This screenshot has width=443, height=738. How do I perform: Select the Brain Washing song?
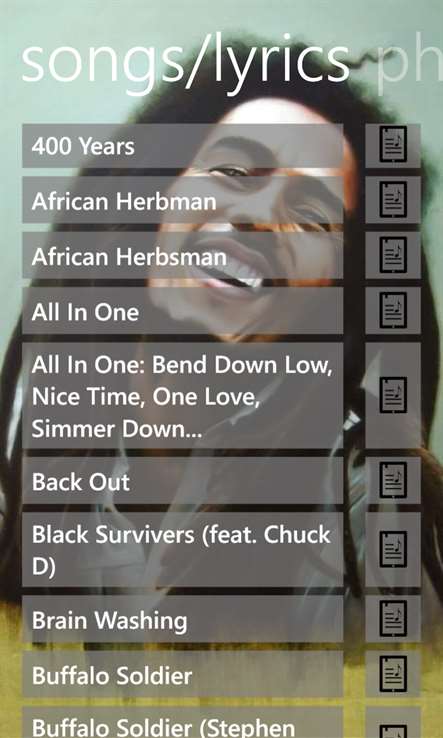pos(183,620)
